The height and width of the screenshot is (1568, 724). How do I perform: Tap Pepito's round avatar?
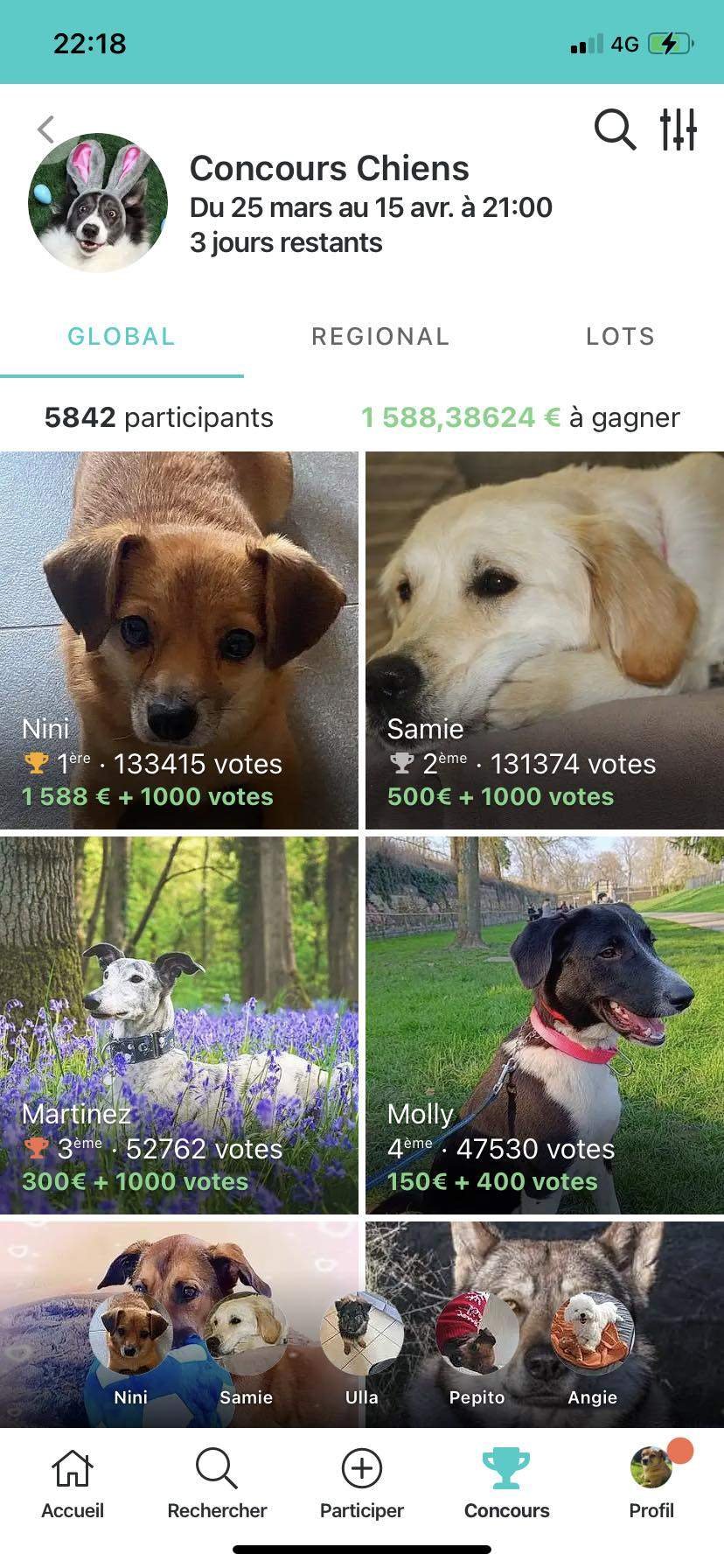point(477,1334)
